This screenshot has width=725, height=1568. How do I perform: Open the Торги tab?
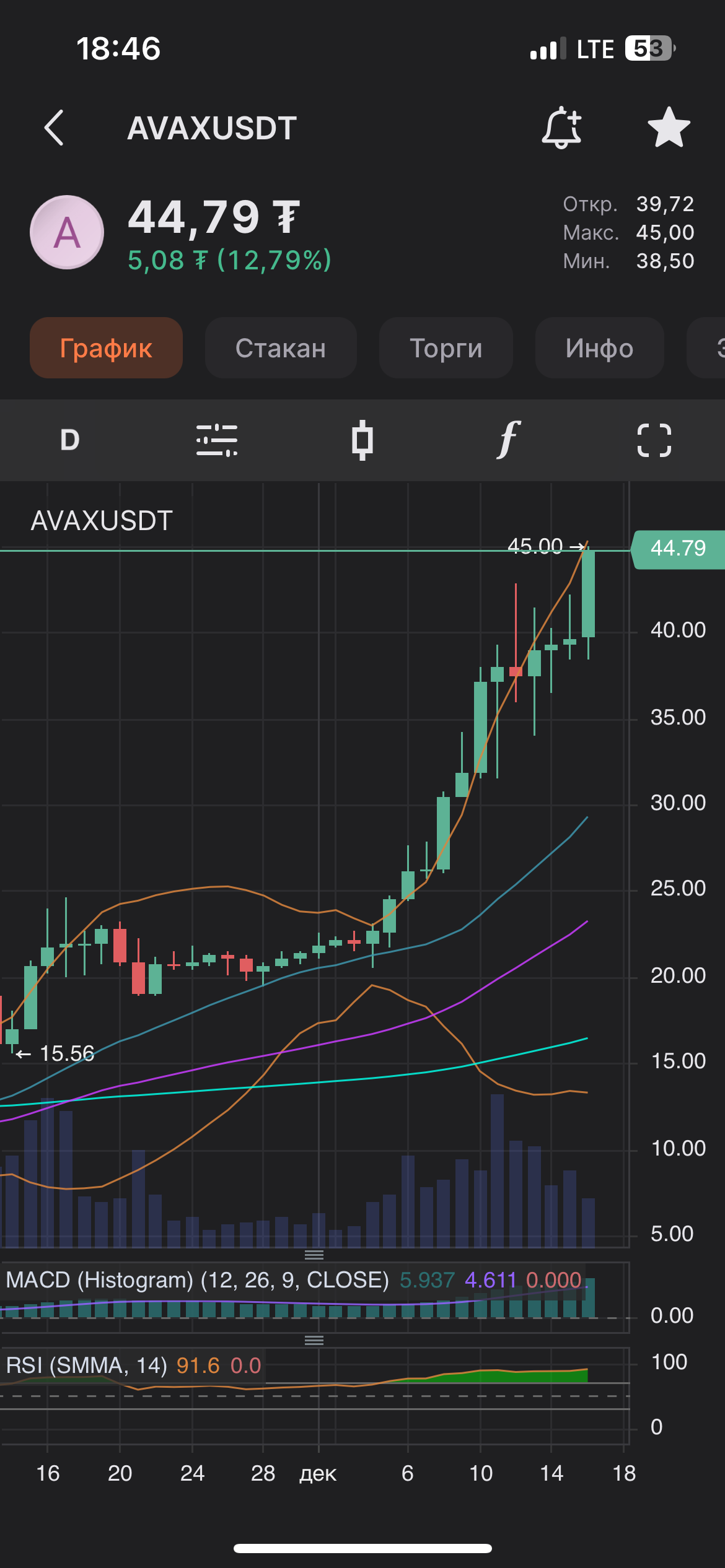pyautogui.click(x=446, y=348)
